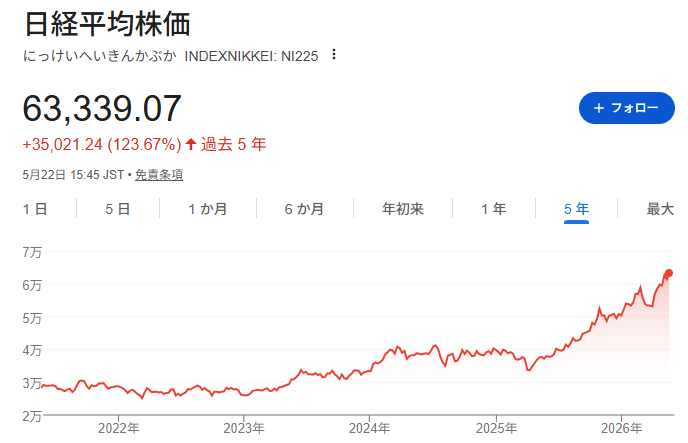View the 1年 chart range
Viewport: 688px width, 443px height.
494,209
